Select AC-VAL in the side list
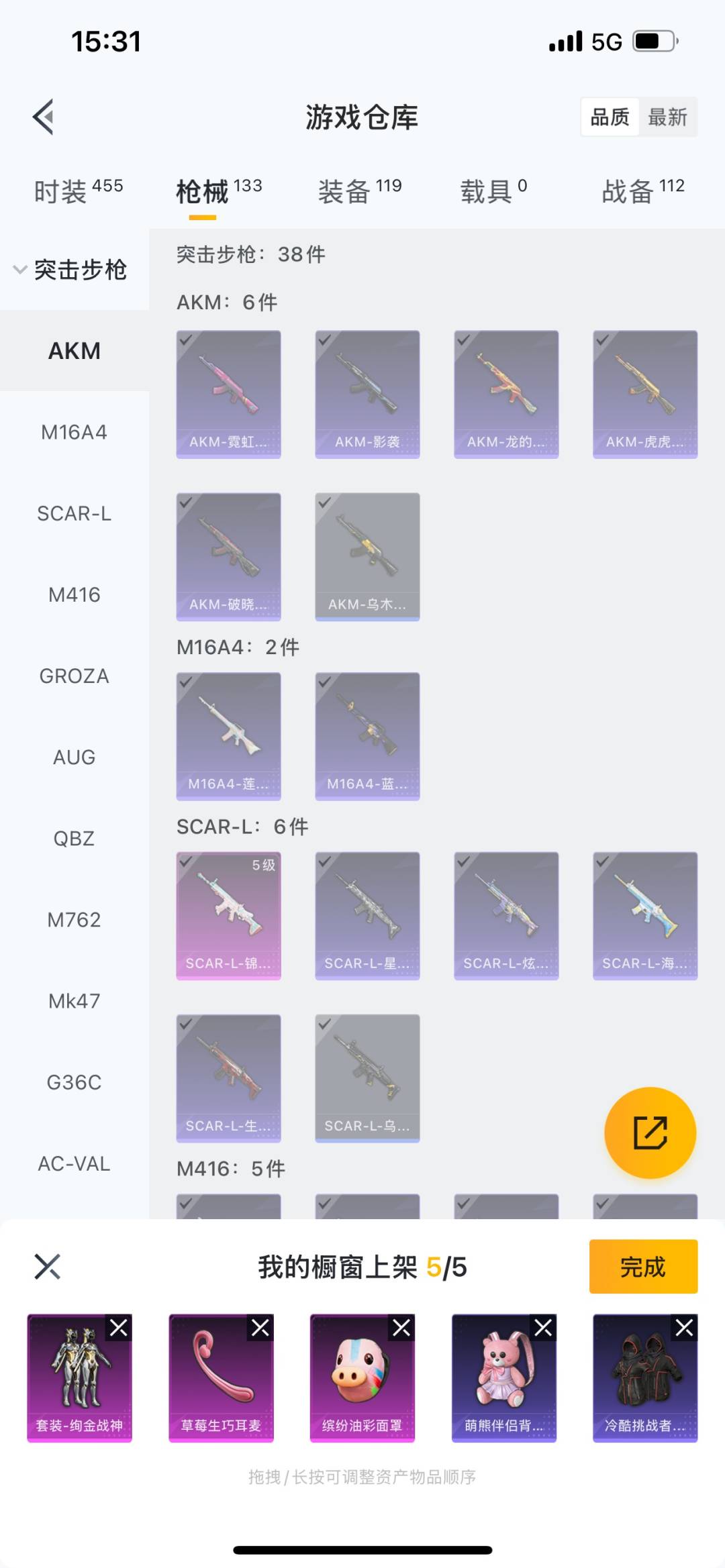 [x=75, y=1163]
